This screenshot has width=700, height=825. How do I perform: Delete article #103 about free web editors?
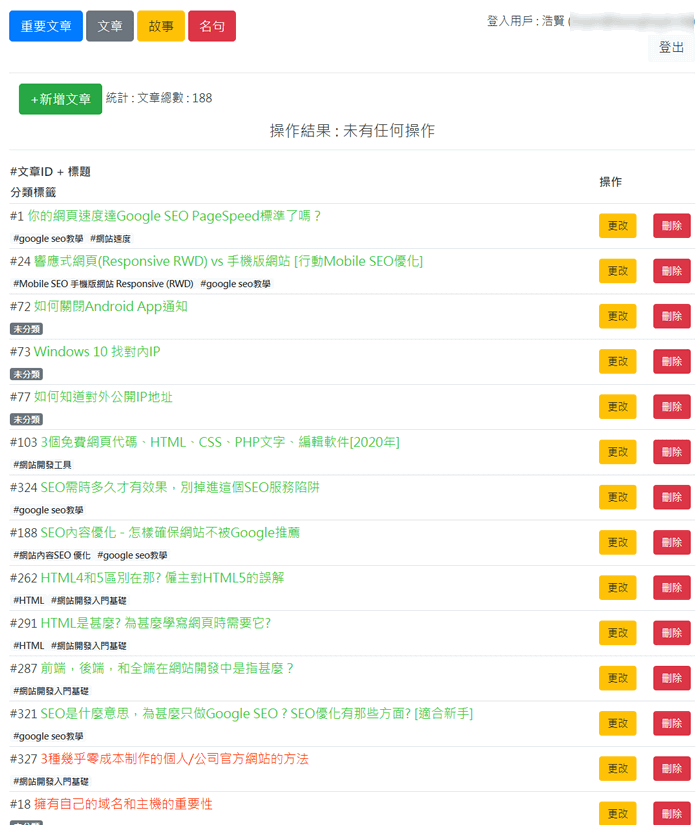click(671, 452)
